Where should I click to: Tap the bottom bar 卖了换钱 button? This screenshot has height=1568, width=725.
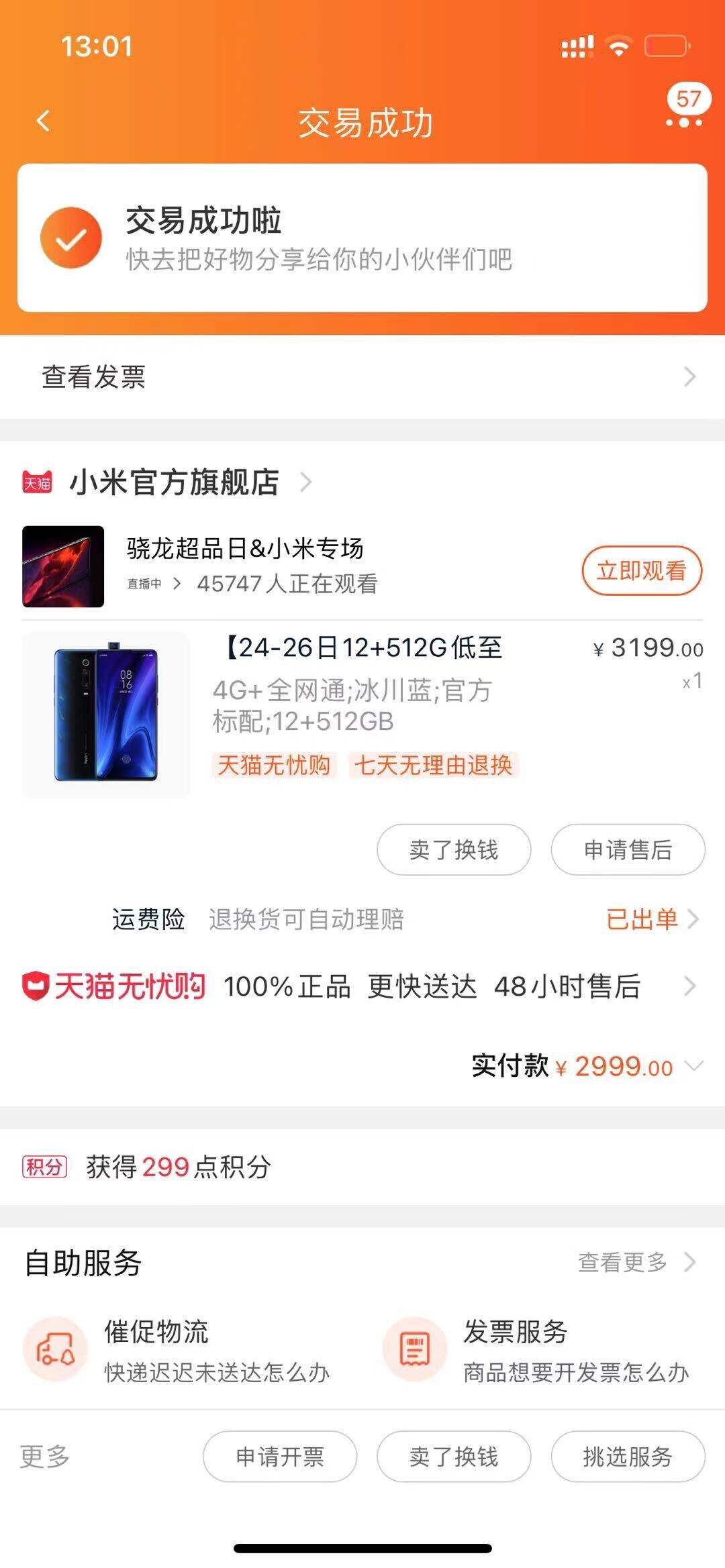click(454, 1457)
